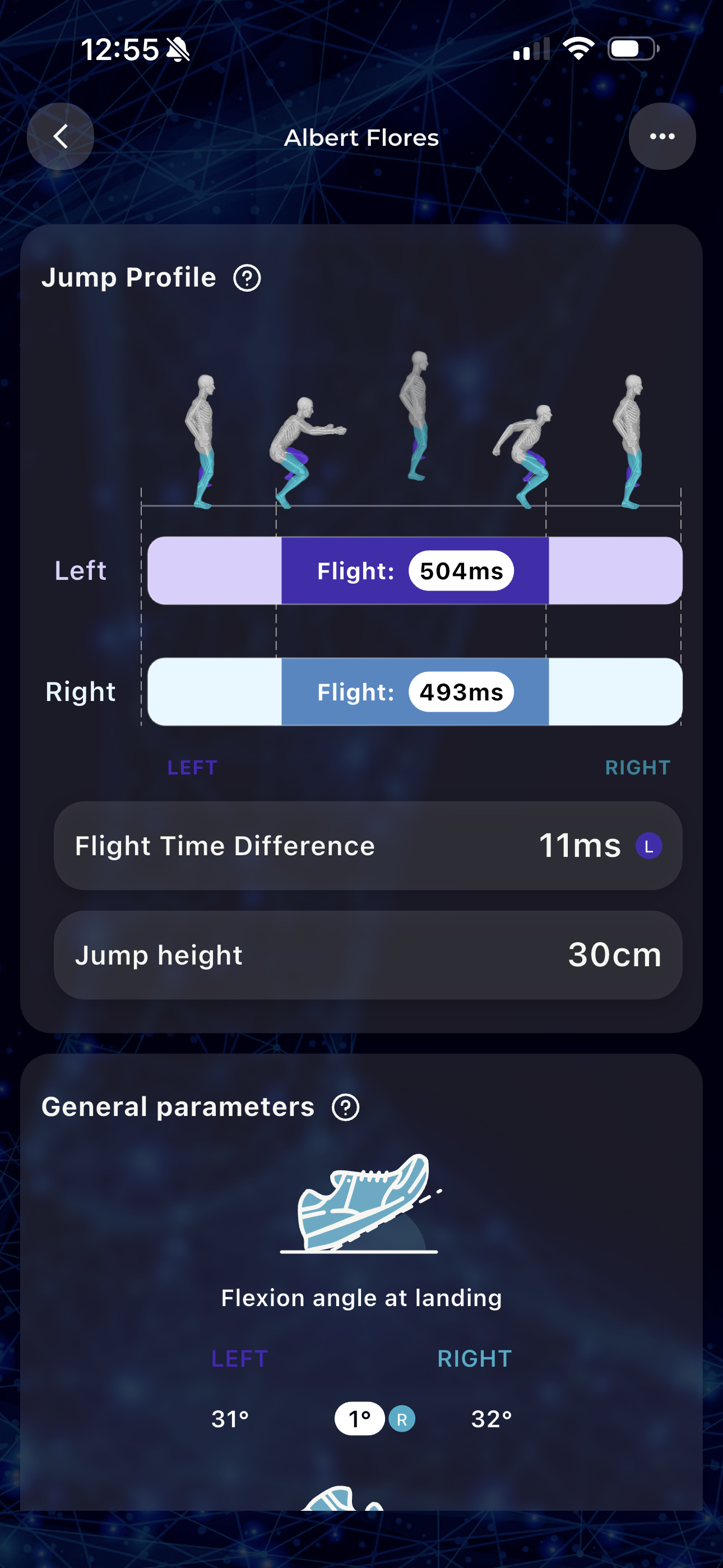
Task: Tap the muted notification bell in status bar
Action: [179, 49]
